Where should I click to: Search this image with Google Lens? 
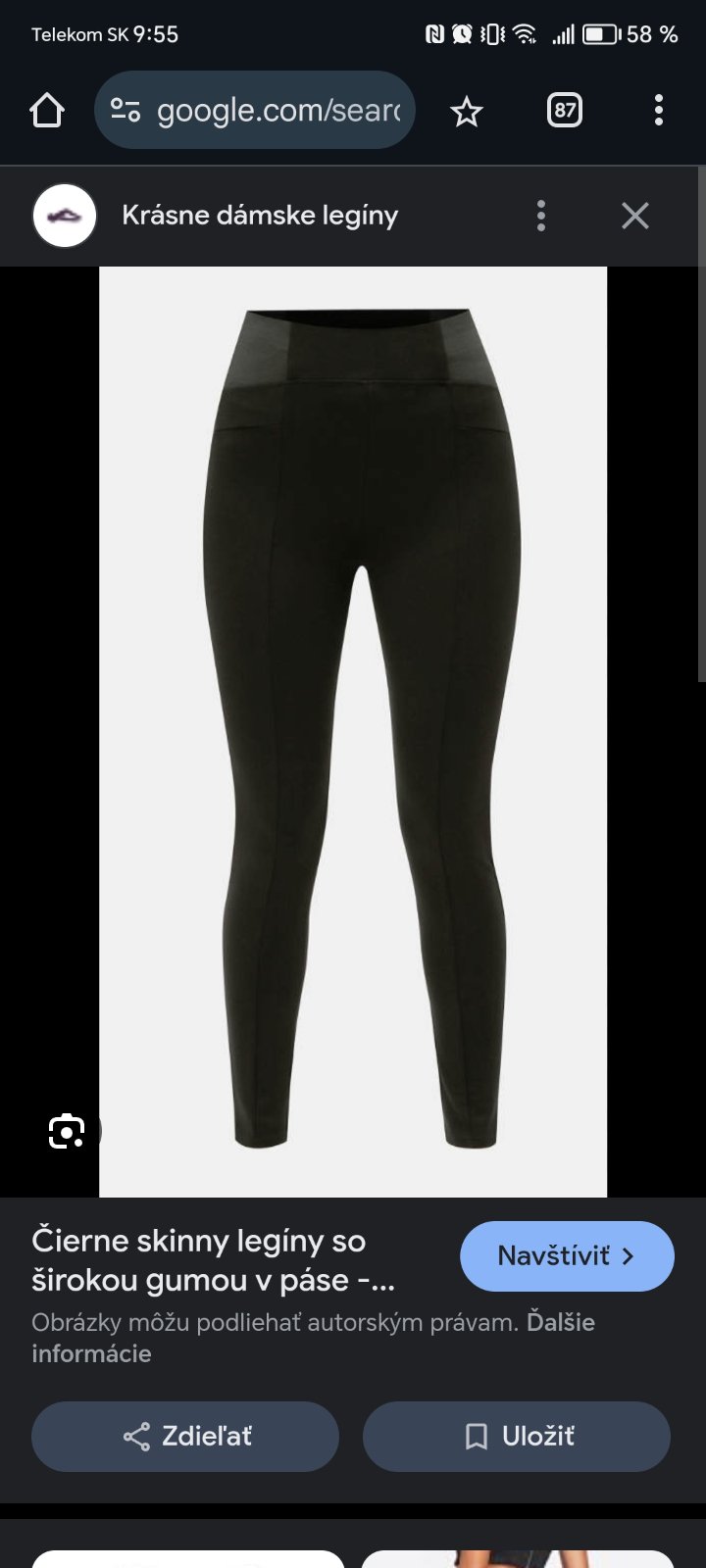pyautogui.click(x=67, y=1131)
